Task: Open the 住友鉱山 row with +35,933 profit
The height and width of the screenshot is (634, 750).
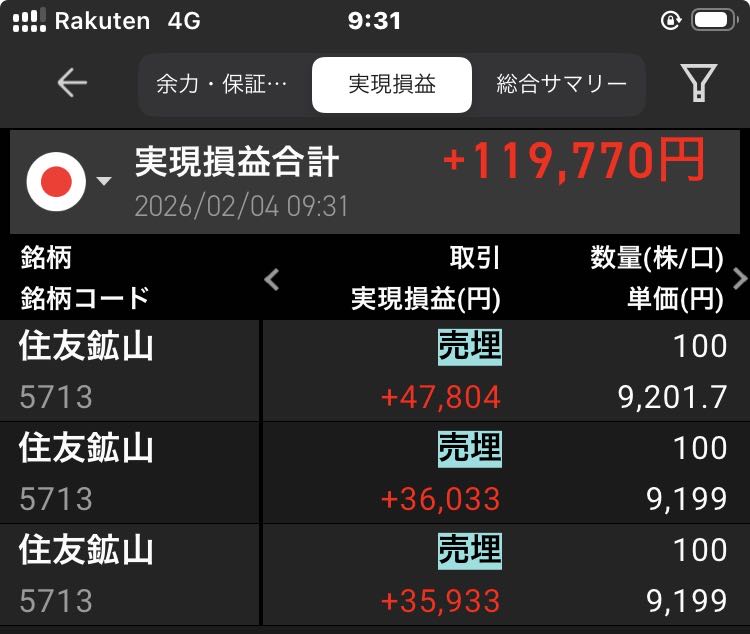Action: [x=375, y=574]
